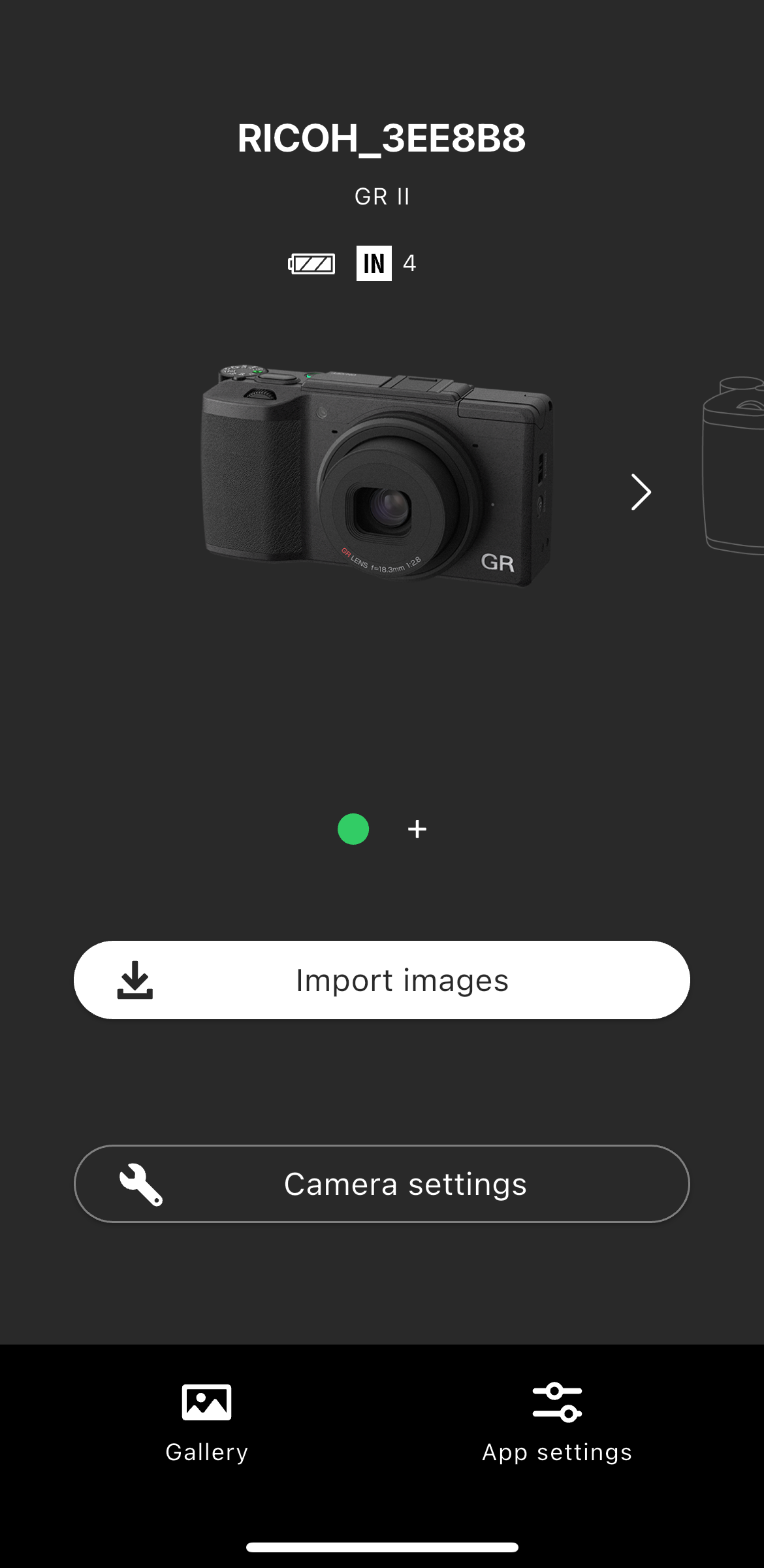Select the plus page indicator to add camera
Image resolution: width=764 pixels, height=1568 pixels.
pos(417,829)
